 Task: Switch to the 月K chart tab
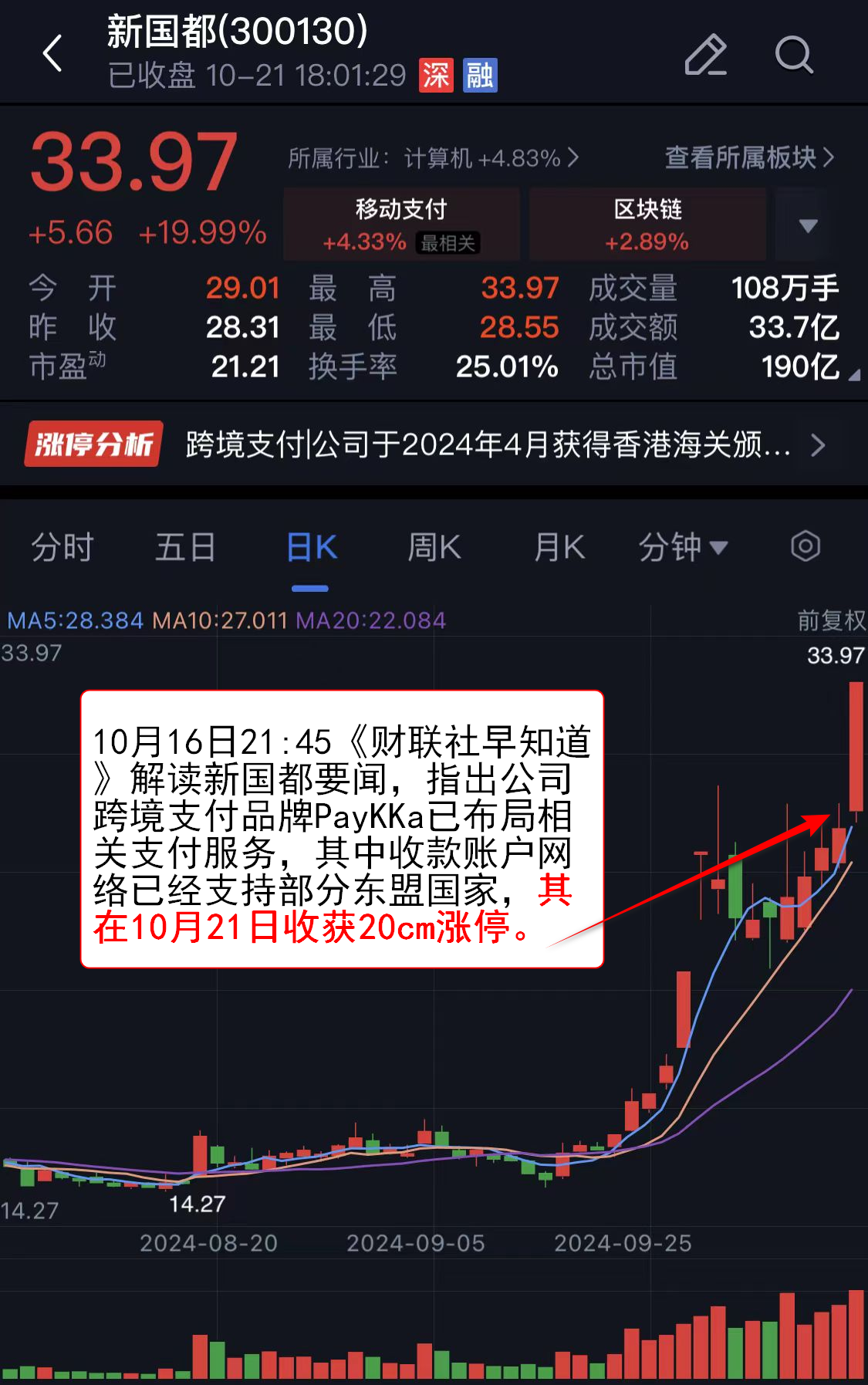pyautogui.click(x=559, y=548)
